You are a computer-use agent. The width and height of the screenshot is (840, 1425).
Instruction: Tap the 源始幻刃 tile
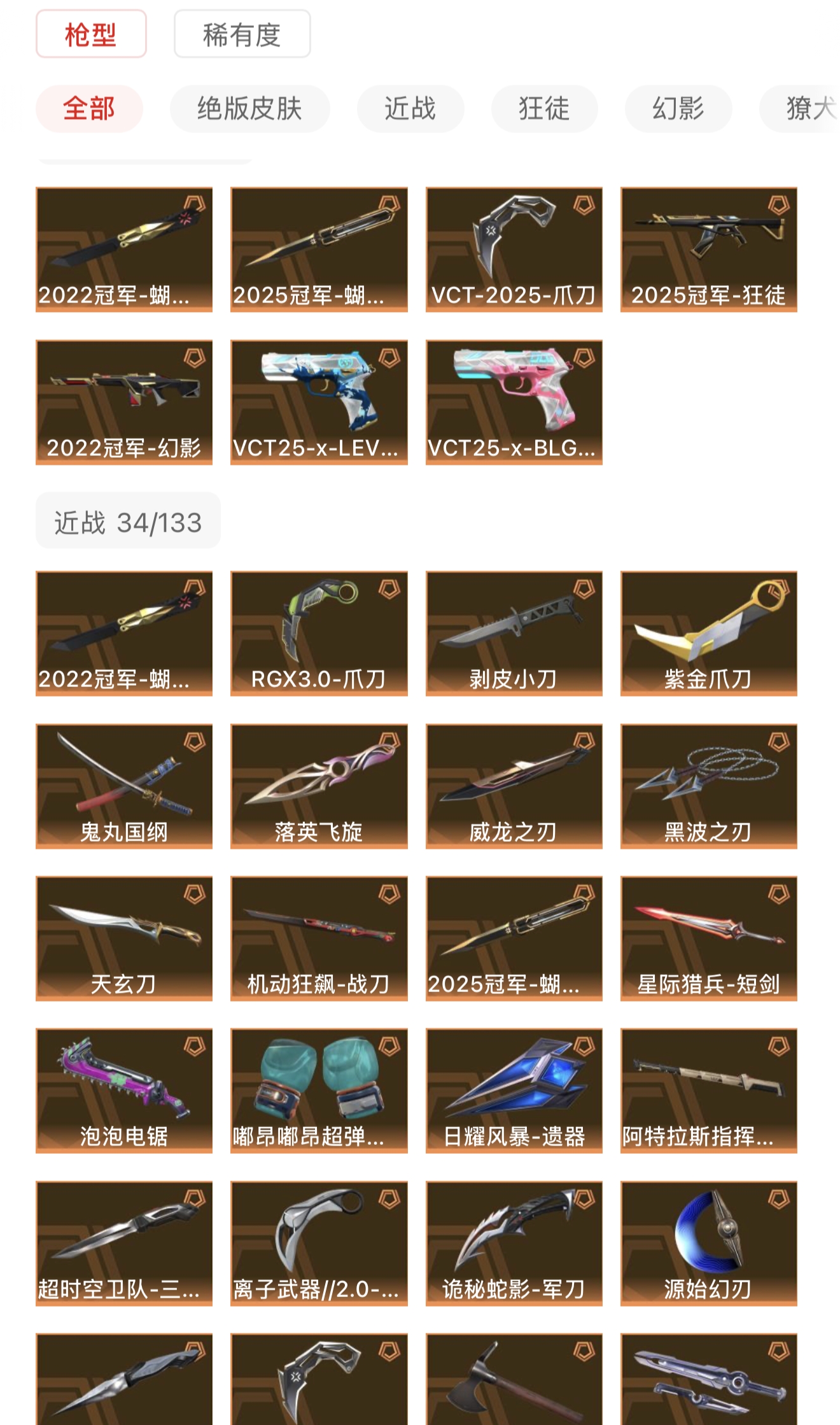point(708,1243)
